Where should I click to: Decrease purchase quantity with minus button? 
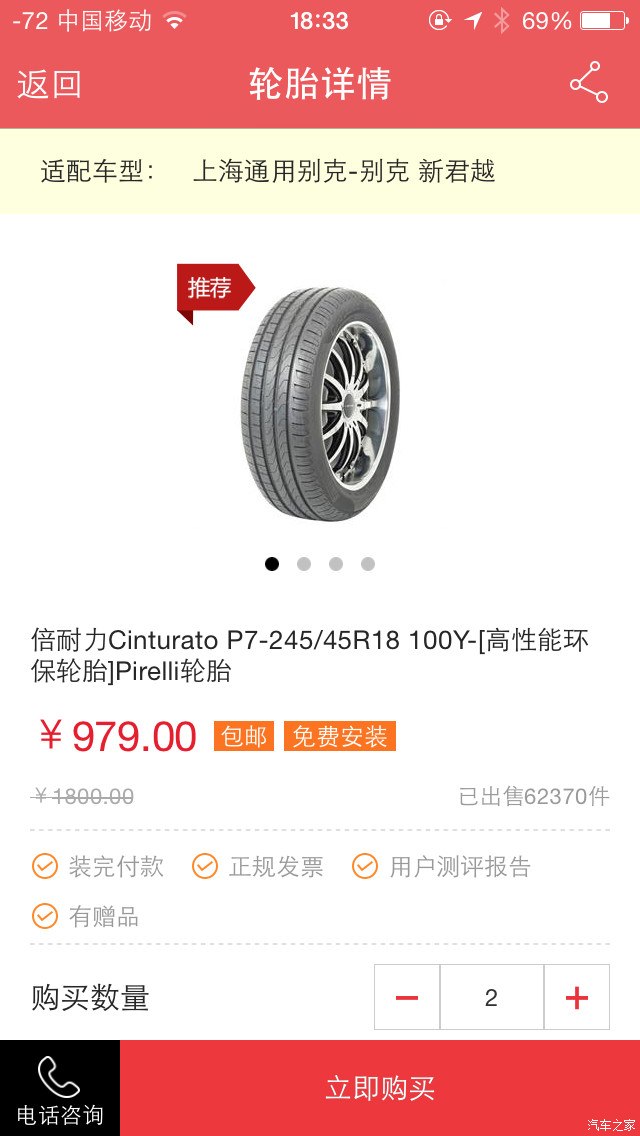point(407,997)
